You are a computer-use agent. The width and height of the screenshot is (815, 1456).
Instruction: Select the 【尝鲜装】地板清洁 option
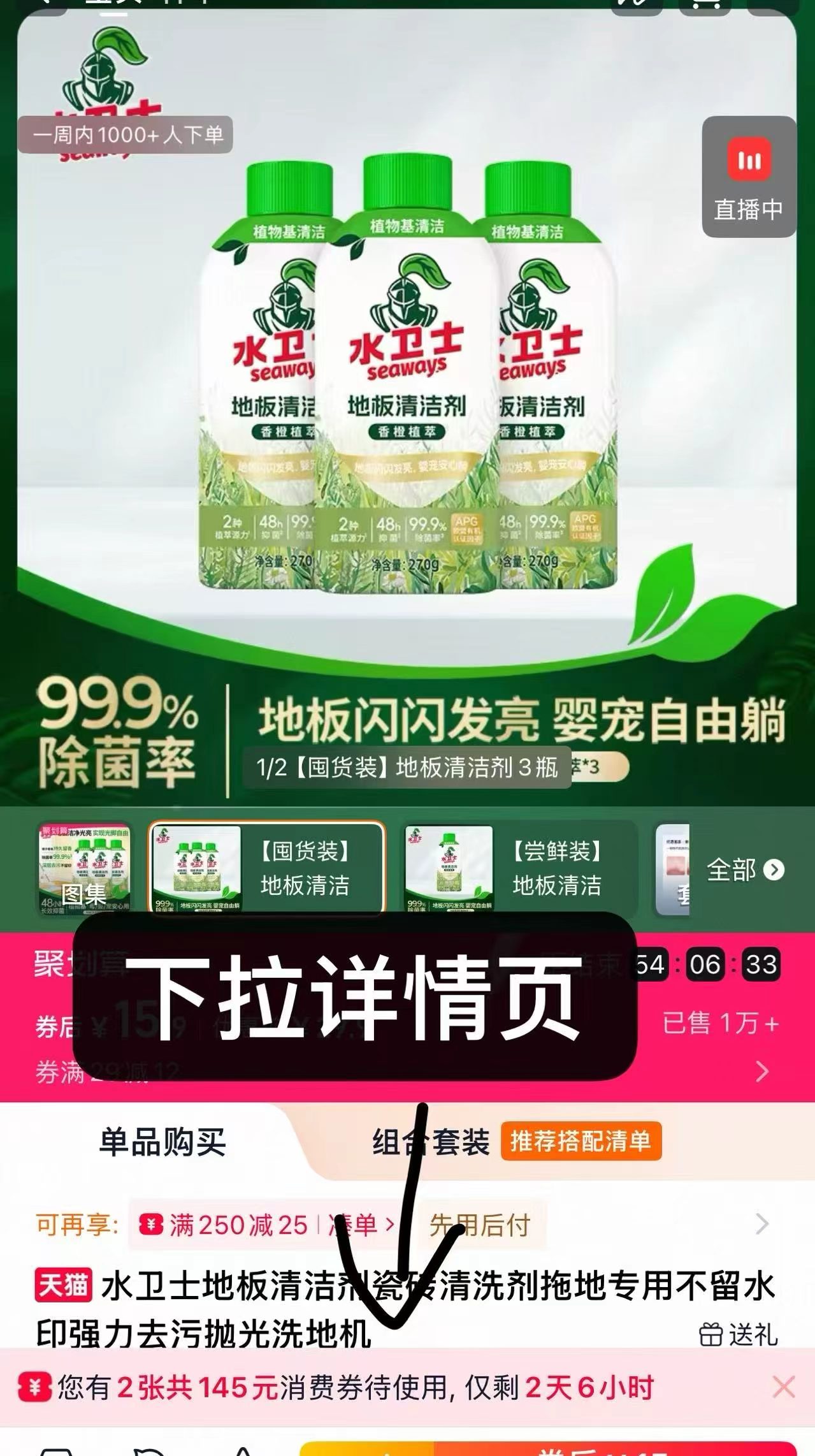[x=519, y=869]
